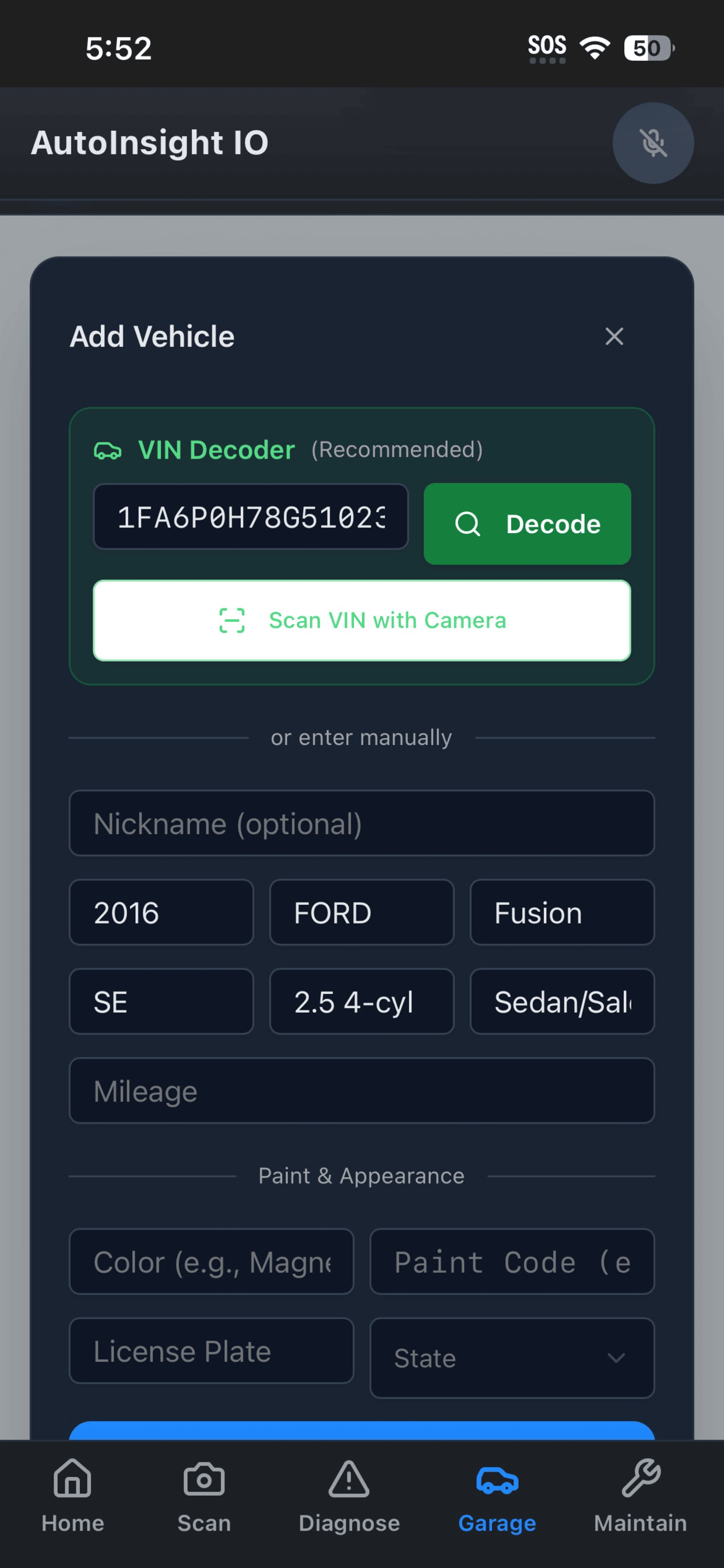Open the Maintain tab
Screen dimensions: 724x1568
pos(640,1496)
